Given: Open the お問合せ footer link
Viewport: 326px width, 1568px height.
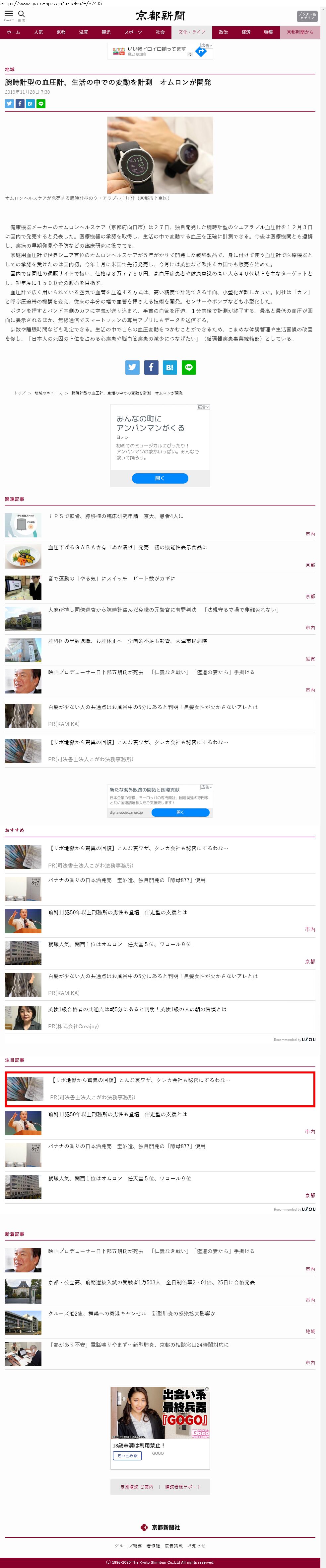Looking at the screenshot, I should point(196,1545).
